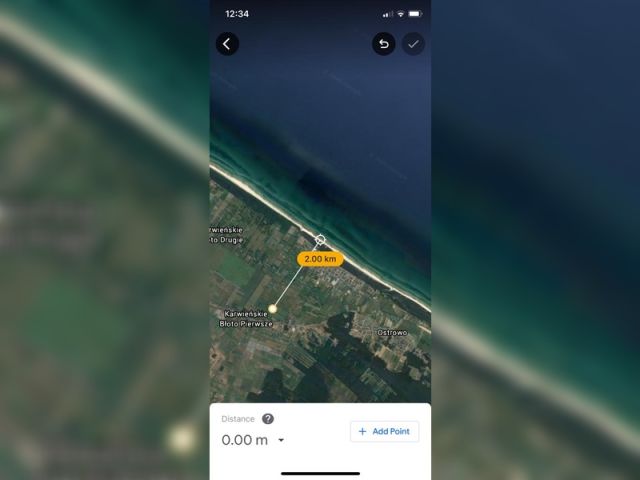This screenshot has height=480, width=640.
Task: Open the Distance help question mark
Action: [268, 419]
